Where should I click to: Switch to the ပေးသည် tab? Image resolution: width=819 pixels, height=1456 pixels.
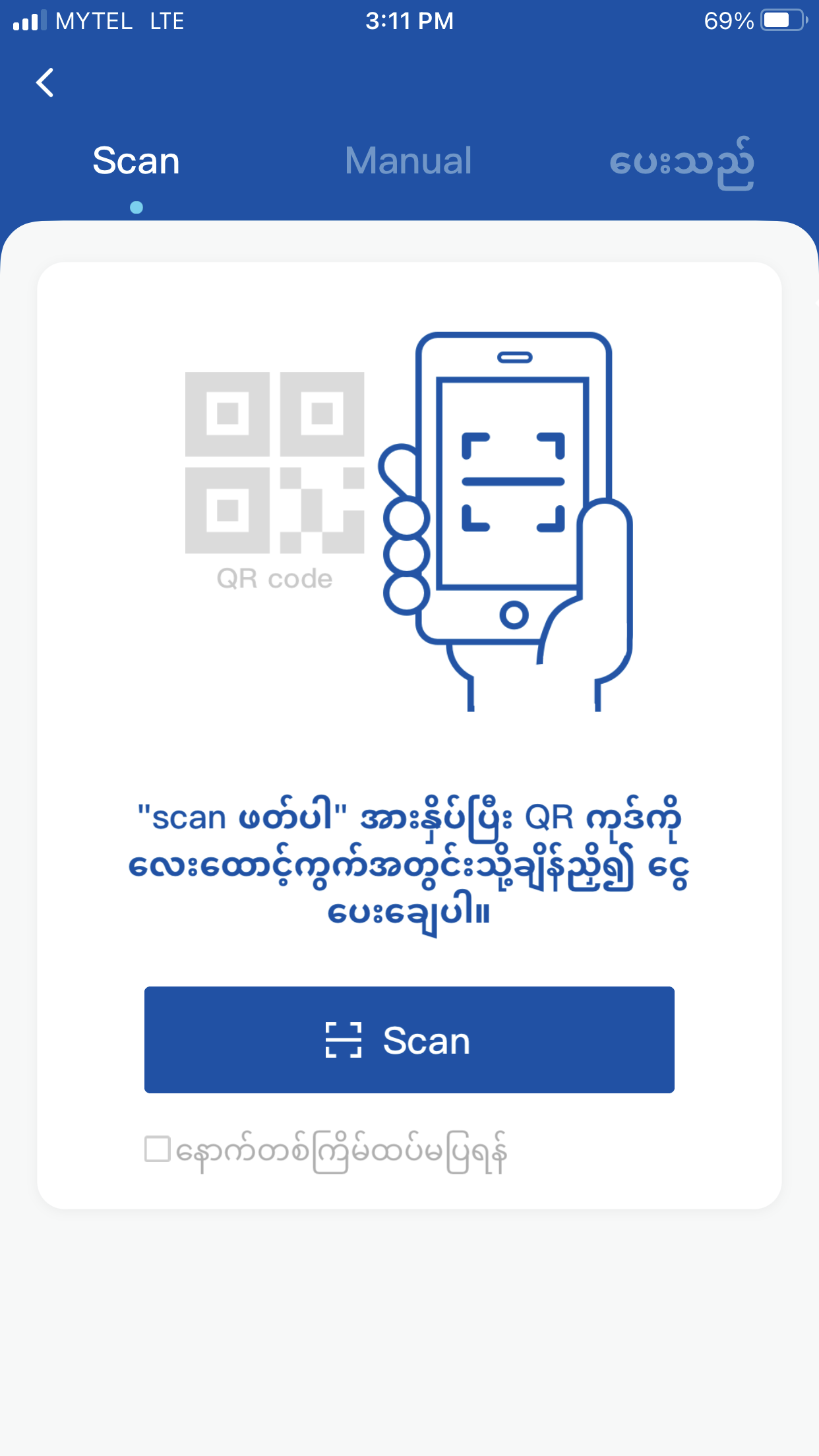(681, 162)
